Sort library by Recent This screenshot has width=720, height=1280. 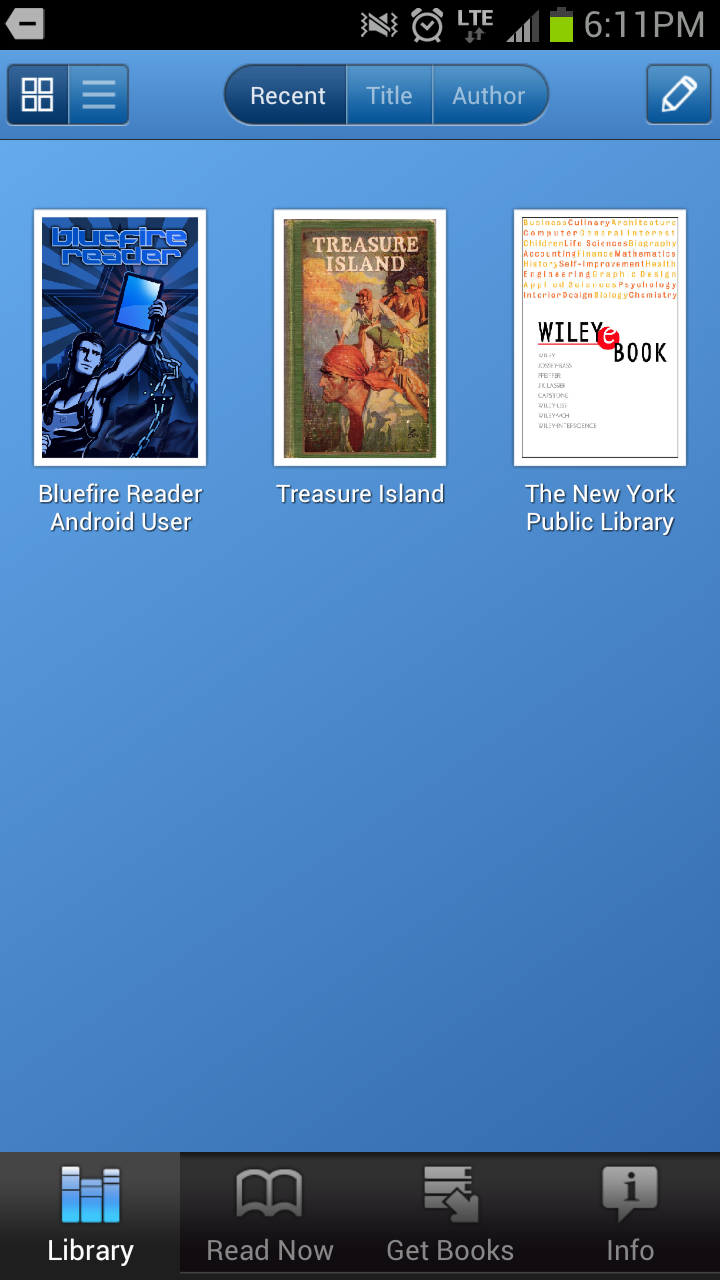[287, 95]
